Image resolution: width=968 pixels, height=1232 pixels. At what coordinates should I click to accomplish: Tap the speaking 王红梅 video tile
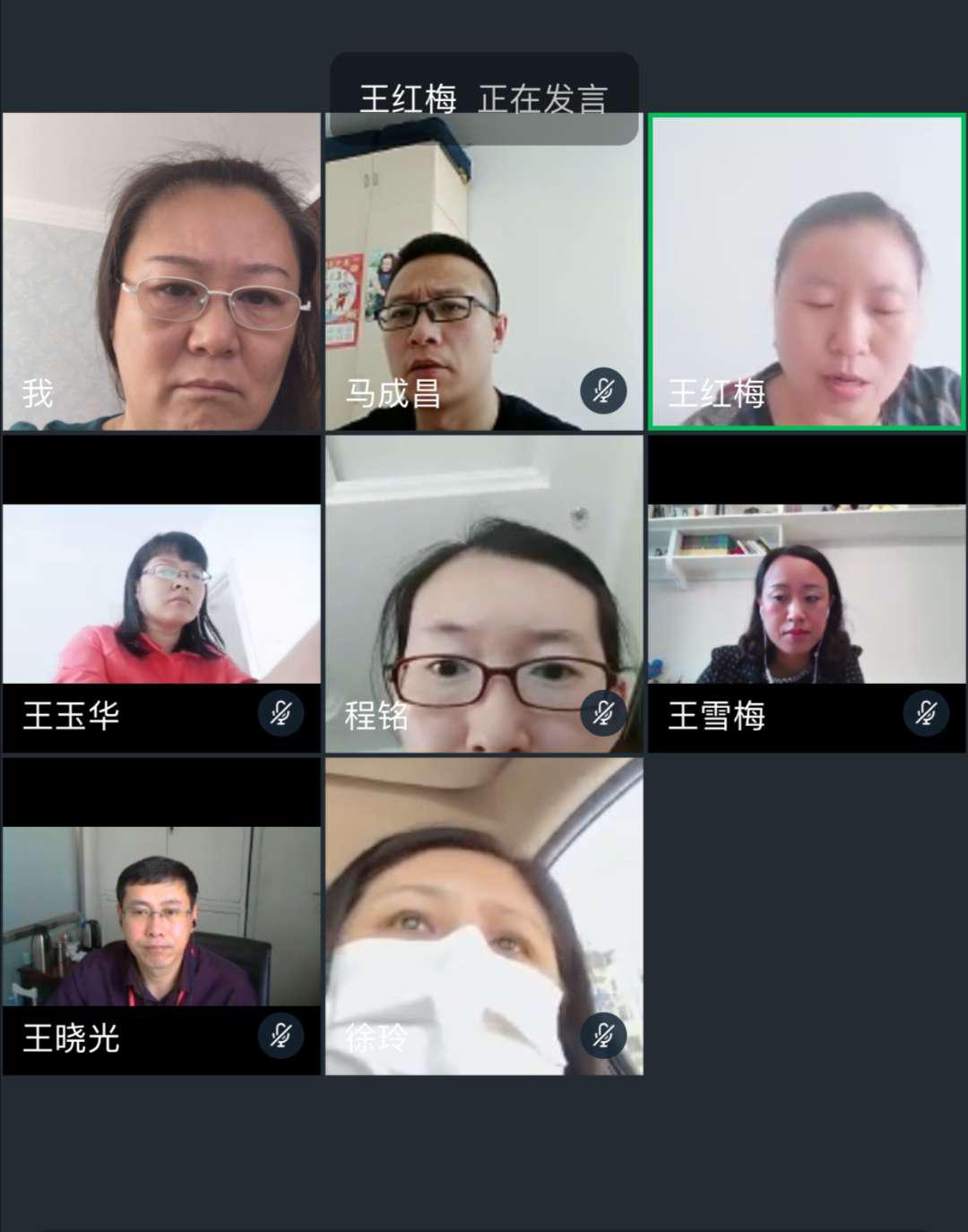pos(807,271)
